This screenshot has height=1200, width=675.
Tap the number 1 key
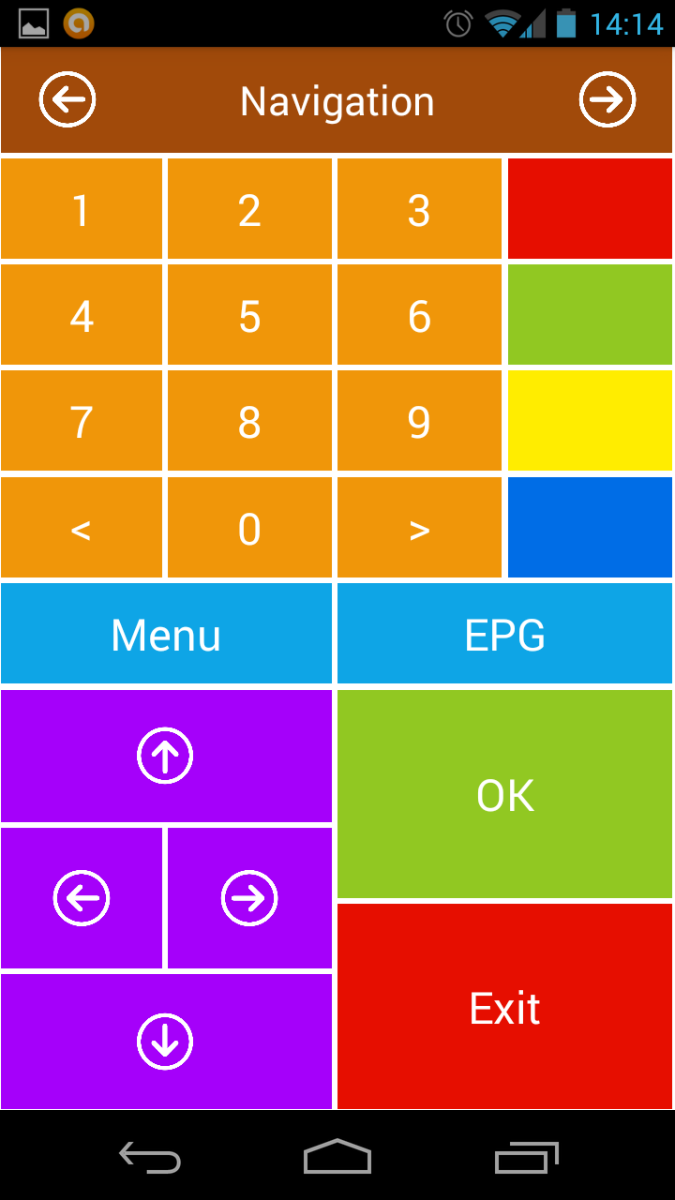81,210
